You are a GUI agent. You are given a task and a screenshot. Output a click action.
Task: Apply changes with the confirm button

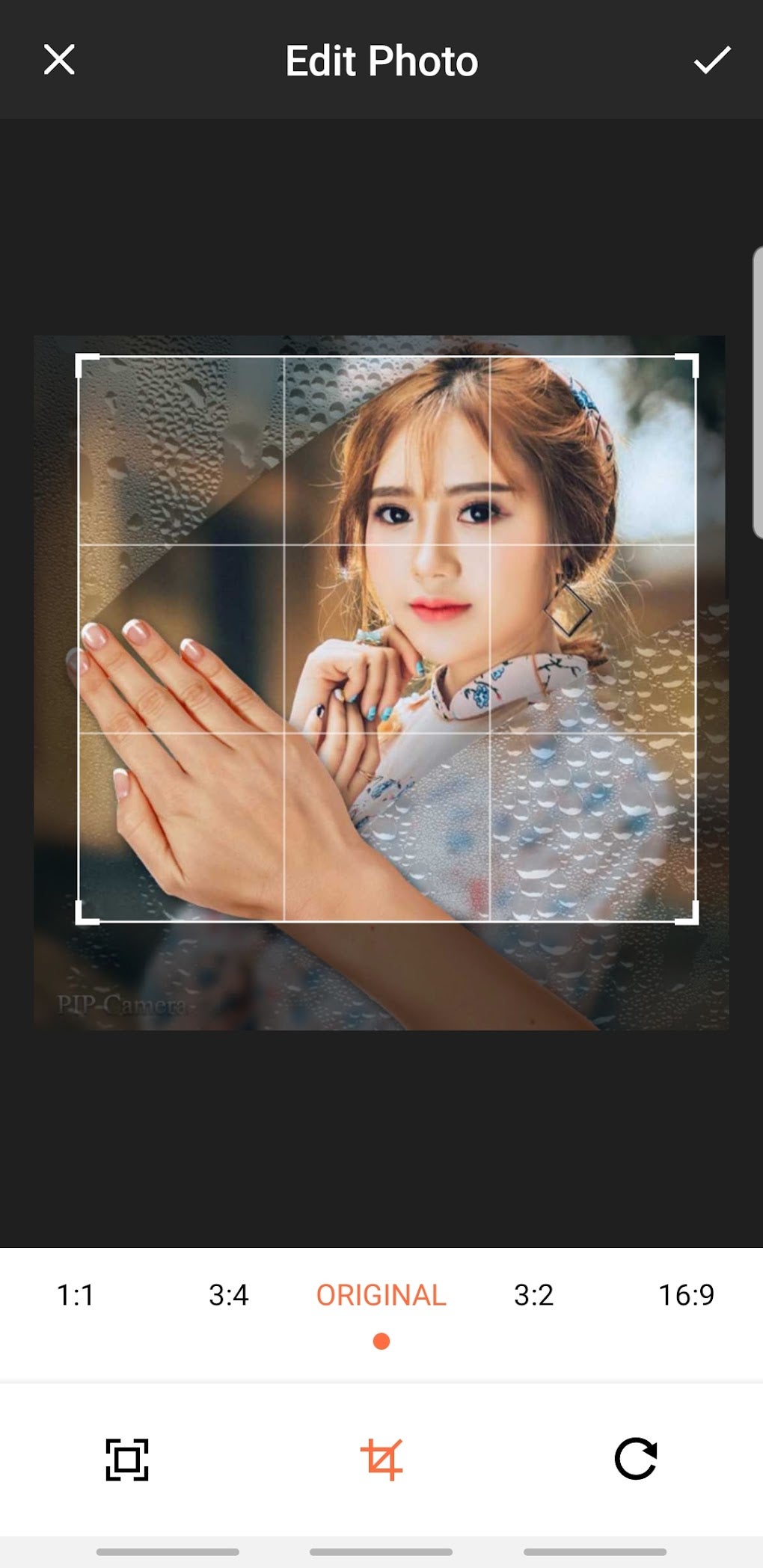[x=711, y=61]
